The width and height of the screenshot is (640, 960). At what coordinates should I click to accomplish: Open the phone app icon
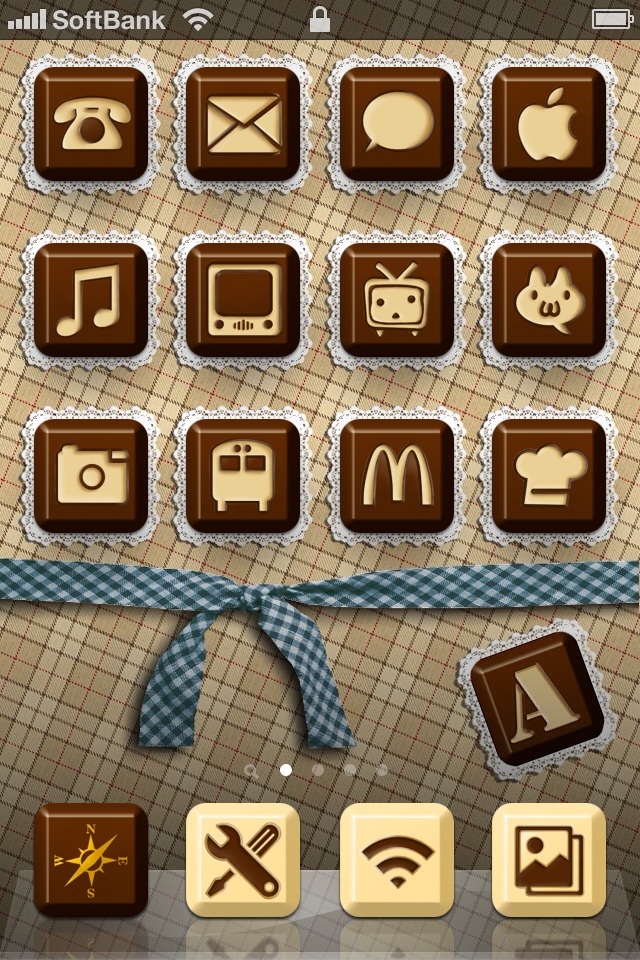91,124
